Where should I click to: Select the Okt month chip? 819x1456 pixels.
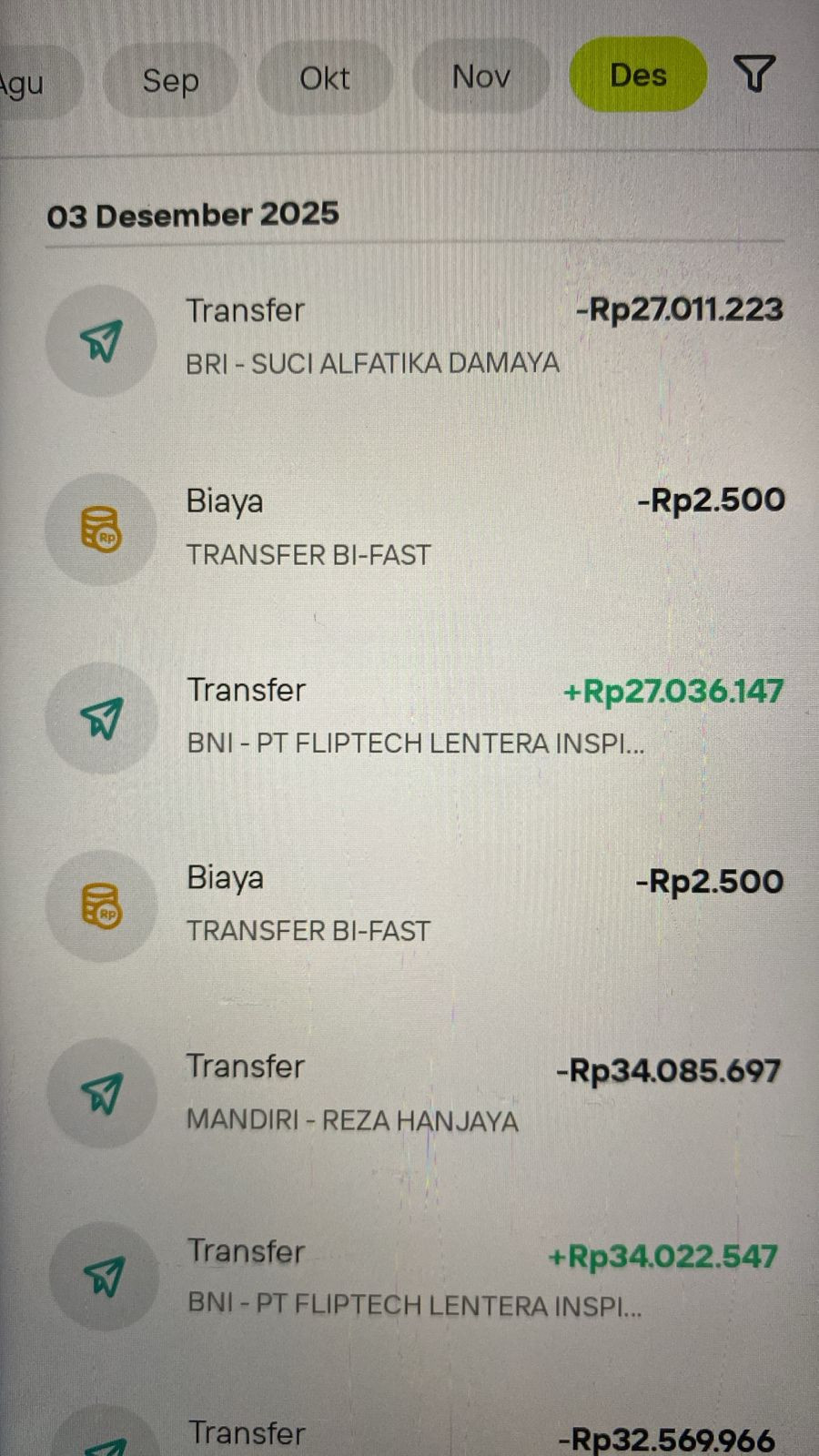click(325, 78)
